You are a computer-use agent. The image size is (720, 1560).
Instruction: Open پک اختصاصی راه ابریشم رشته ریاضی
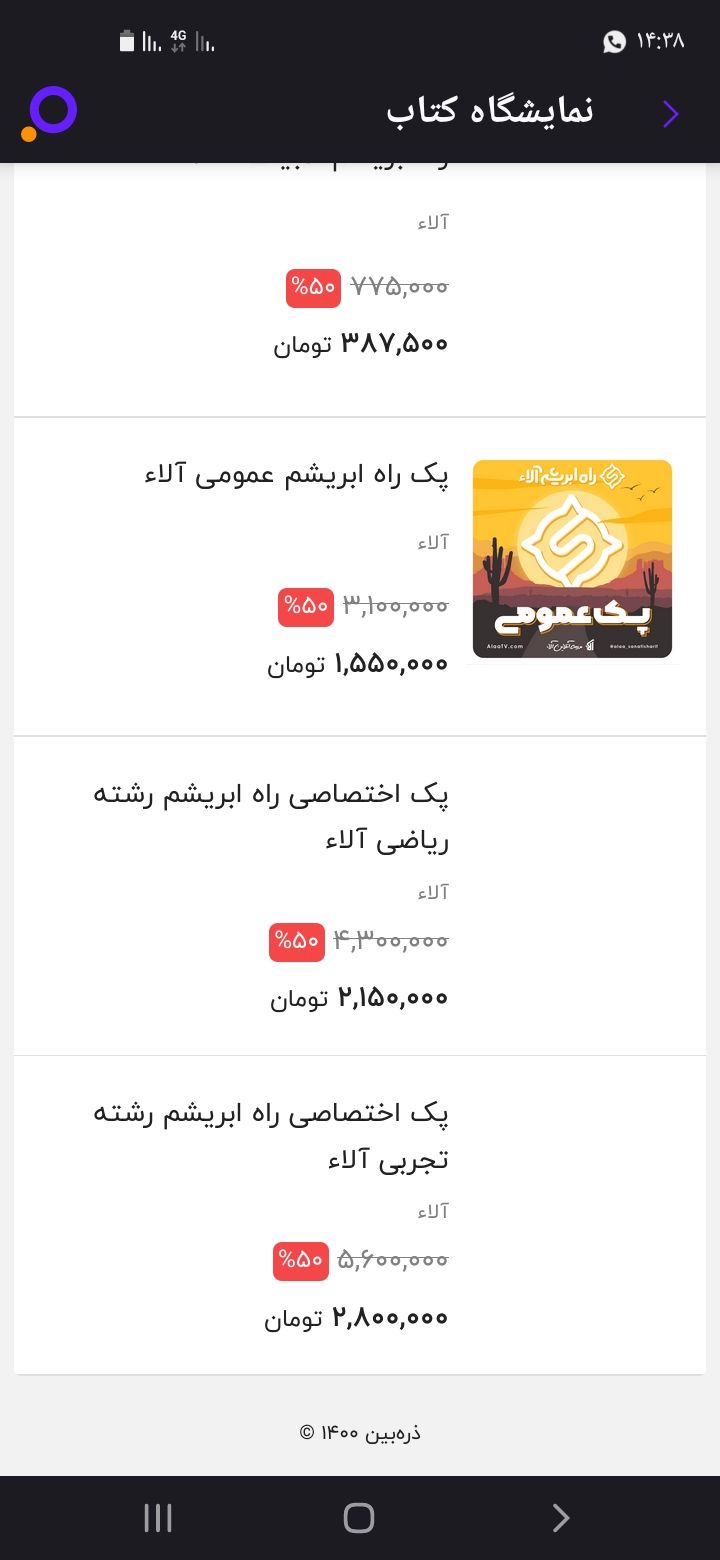click(272, 818)
